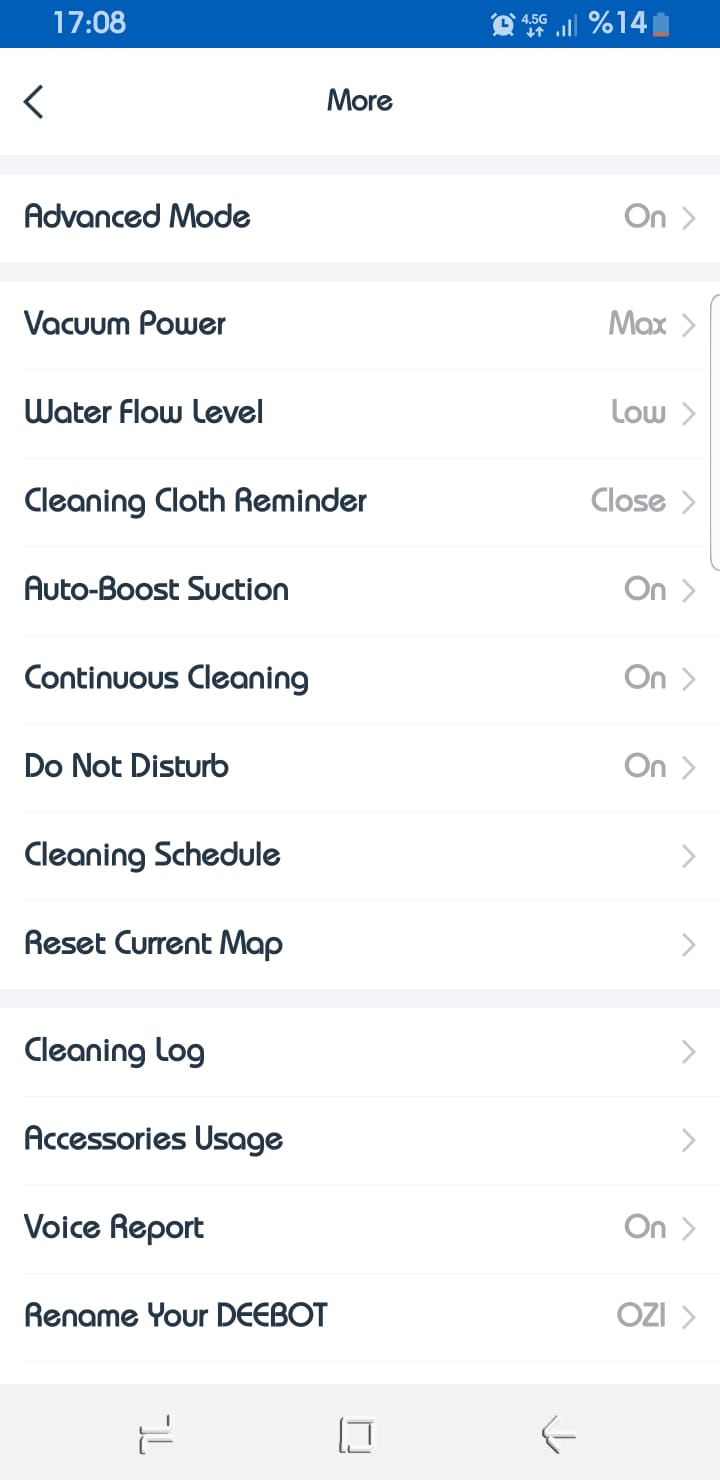View the Cleaning Schedule
Image resolution: width=720 pixels, height=1480 pixels.
coord(360,856)
